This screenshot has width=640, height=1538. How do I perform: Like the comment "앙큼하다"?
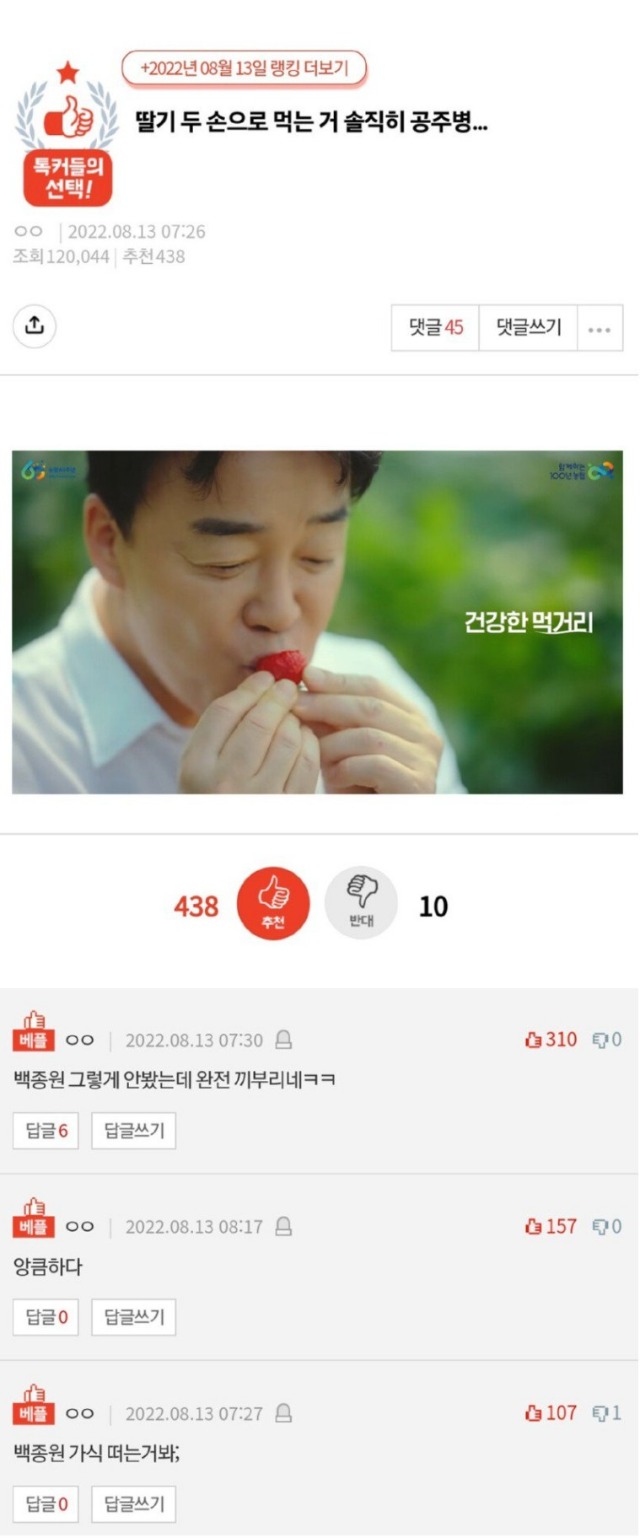552,1226
